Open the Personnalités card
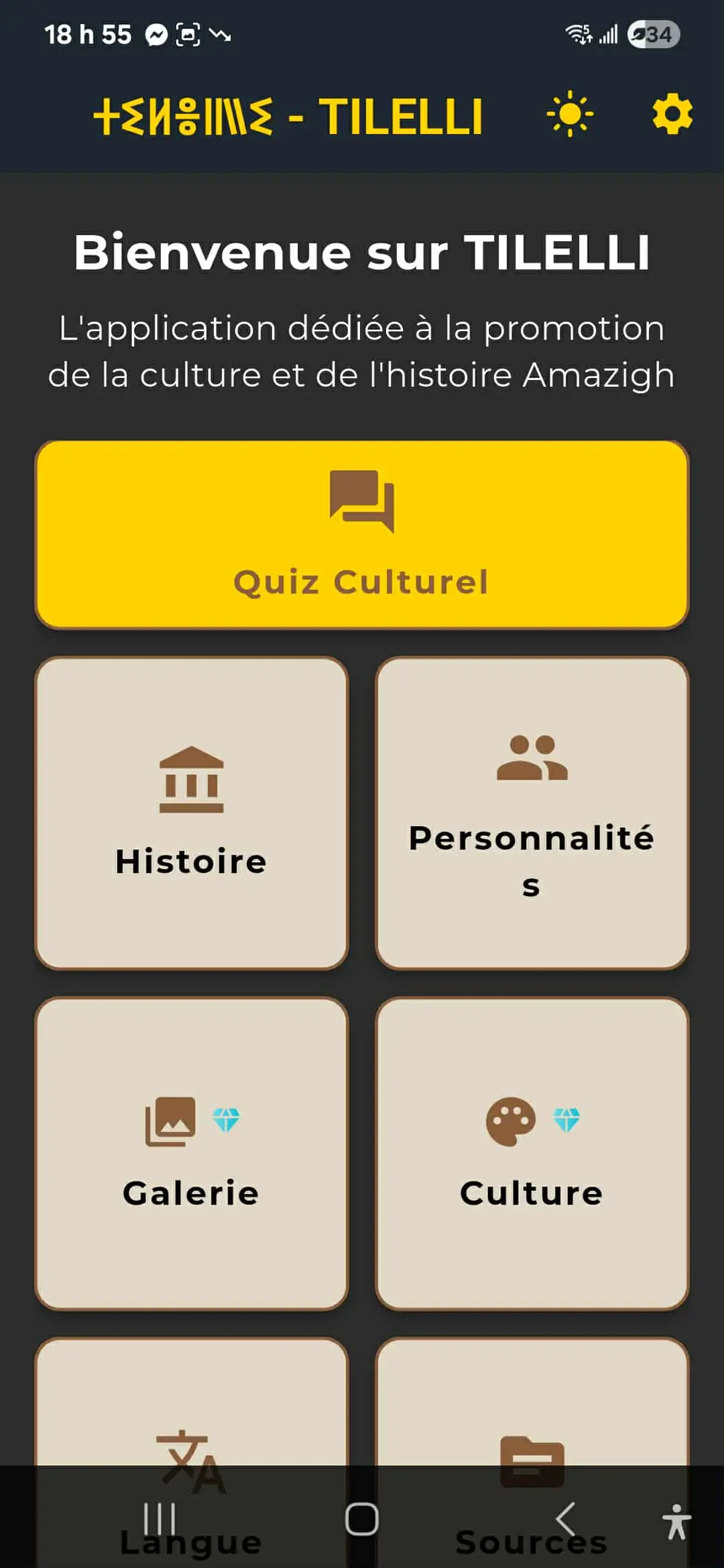724x1568 pixels. 532,813
